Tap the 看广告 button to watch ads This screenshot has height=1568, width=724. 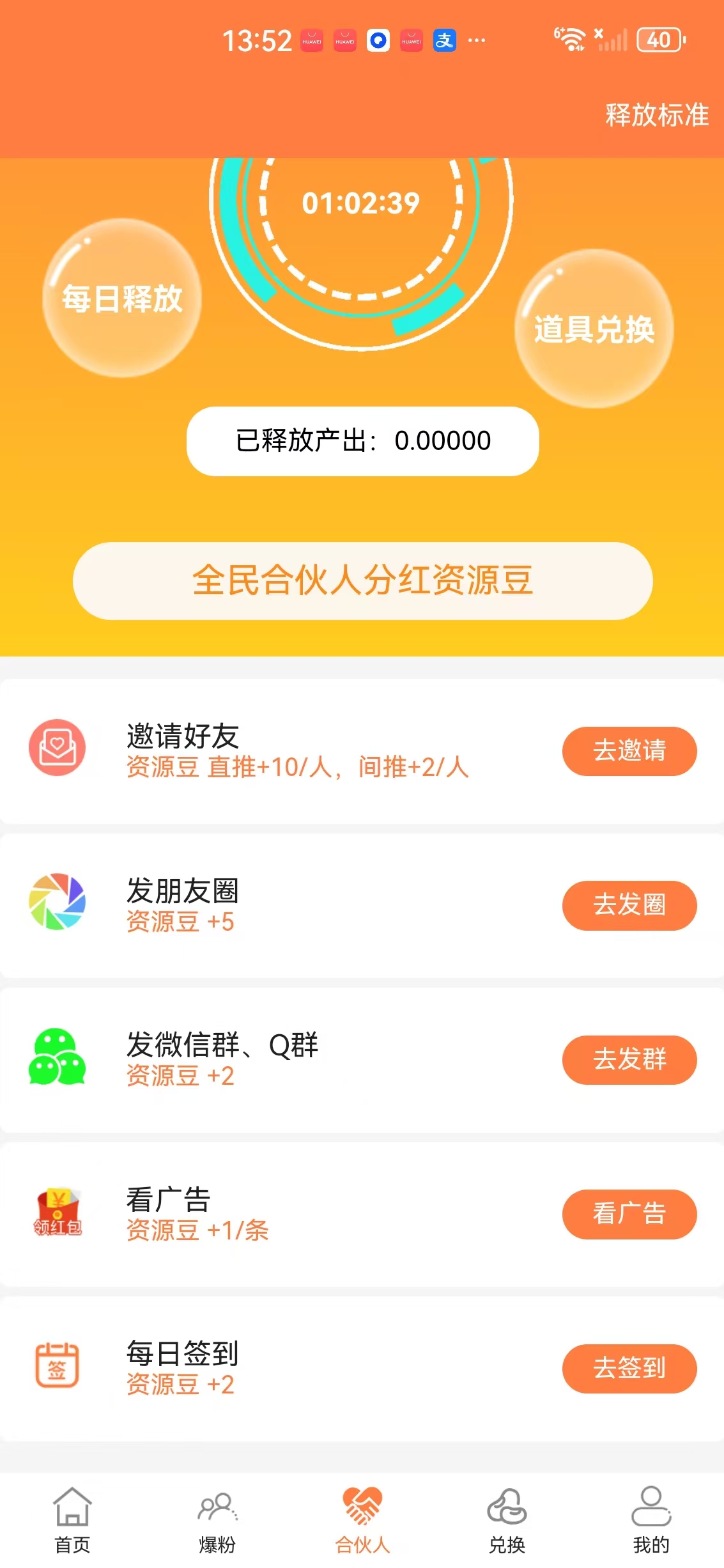629,1215
